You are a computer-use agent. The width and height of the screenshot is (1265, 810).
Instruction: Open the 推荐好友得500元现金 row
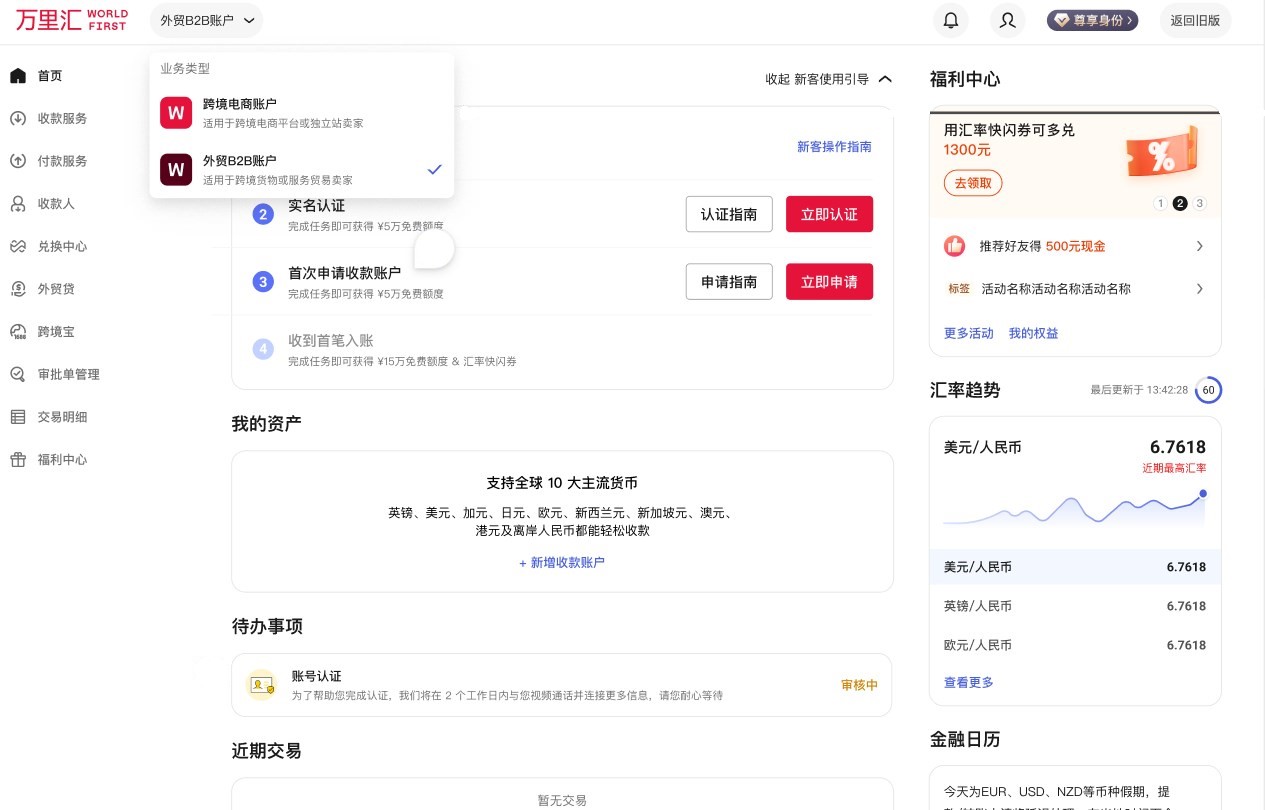(x=1074, y=246)
